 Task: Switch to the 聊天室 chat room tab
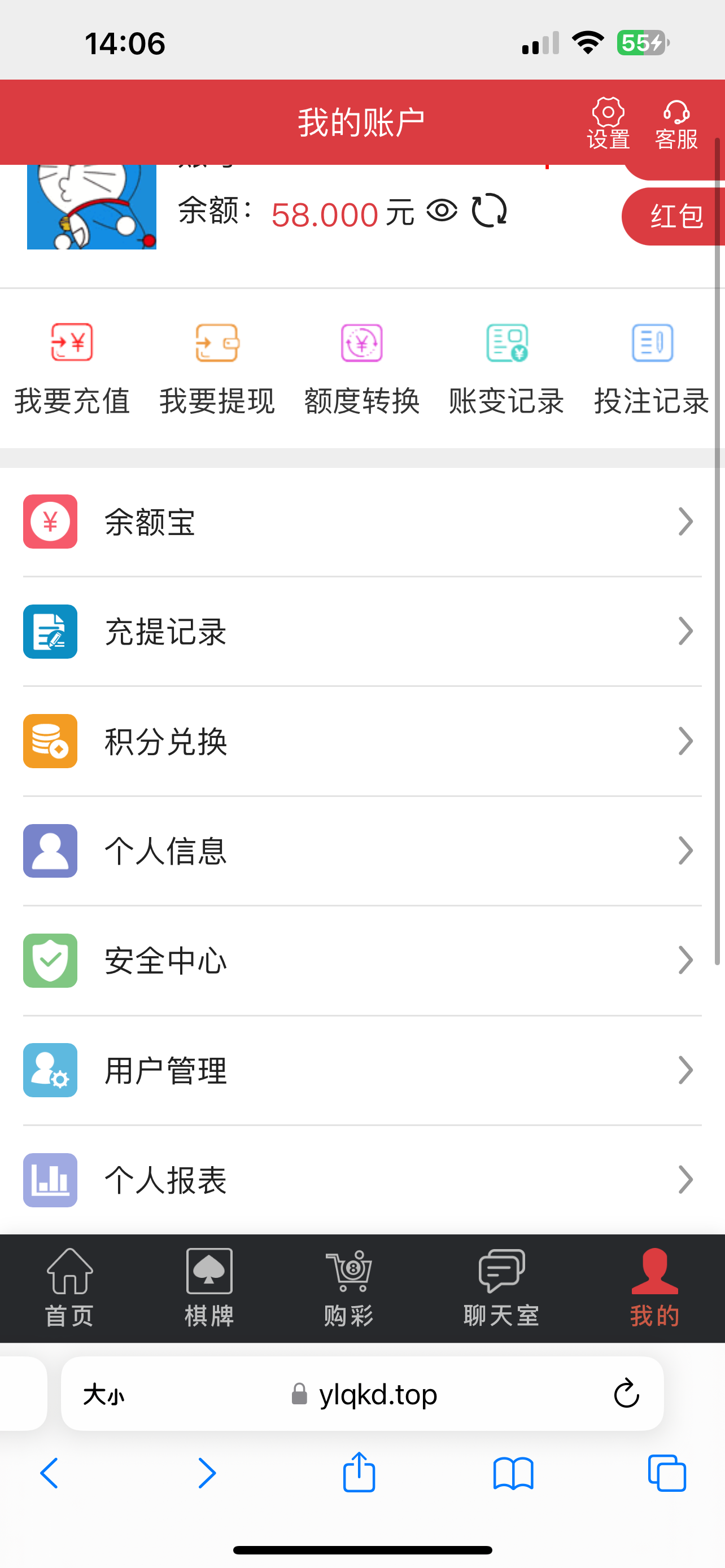501,1287
